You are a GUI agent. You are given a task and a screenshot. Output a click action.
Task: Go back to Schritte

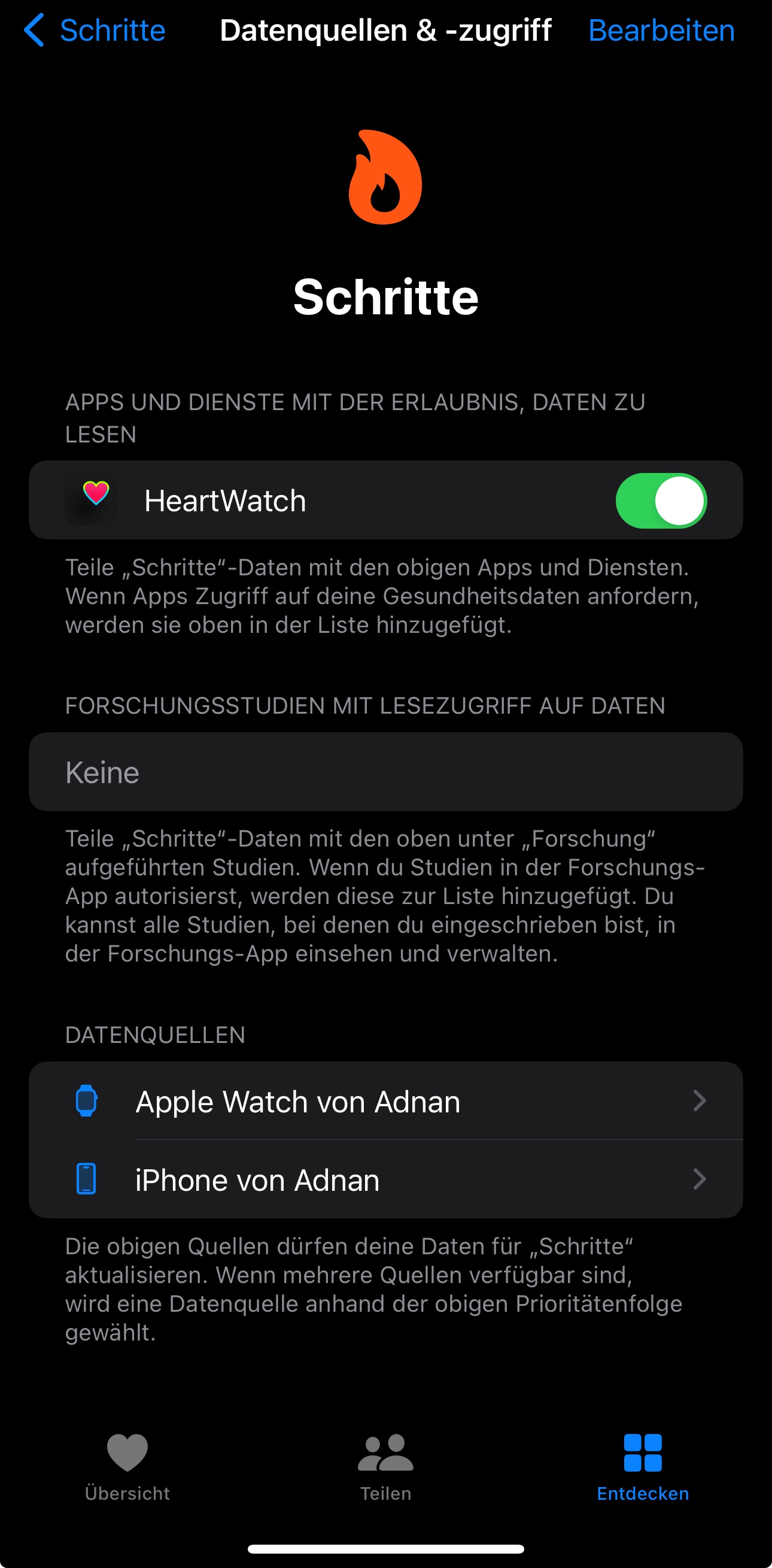coord(95,31)
